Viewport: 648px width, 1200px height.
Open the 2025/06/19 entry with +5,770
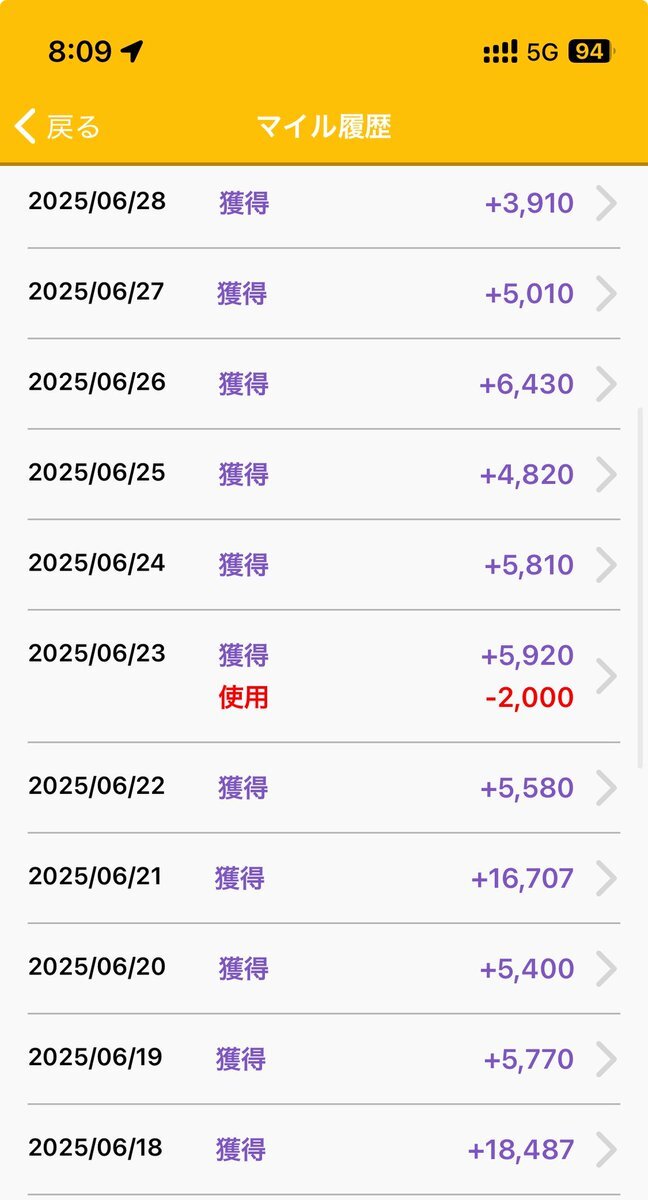pyautogui.click(x=324, y=1059)
